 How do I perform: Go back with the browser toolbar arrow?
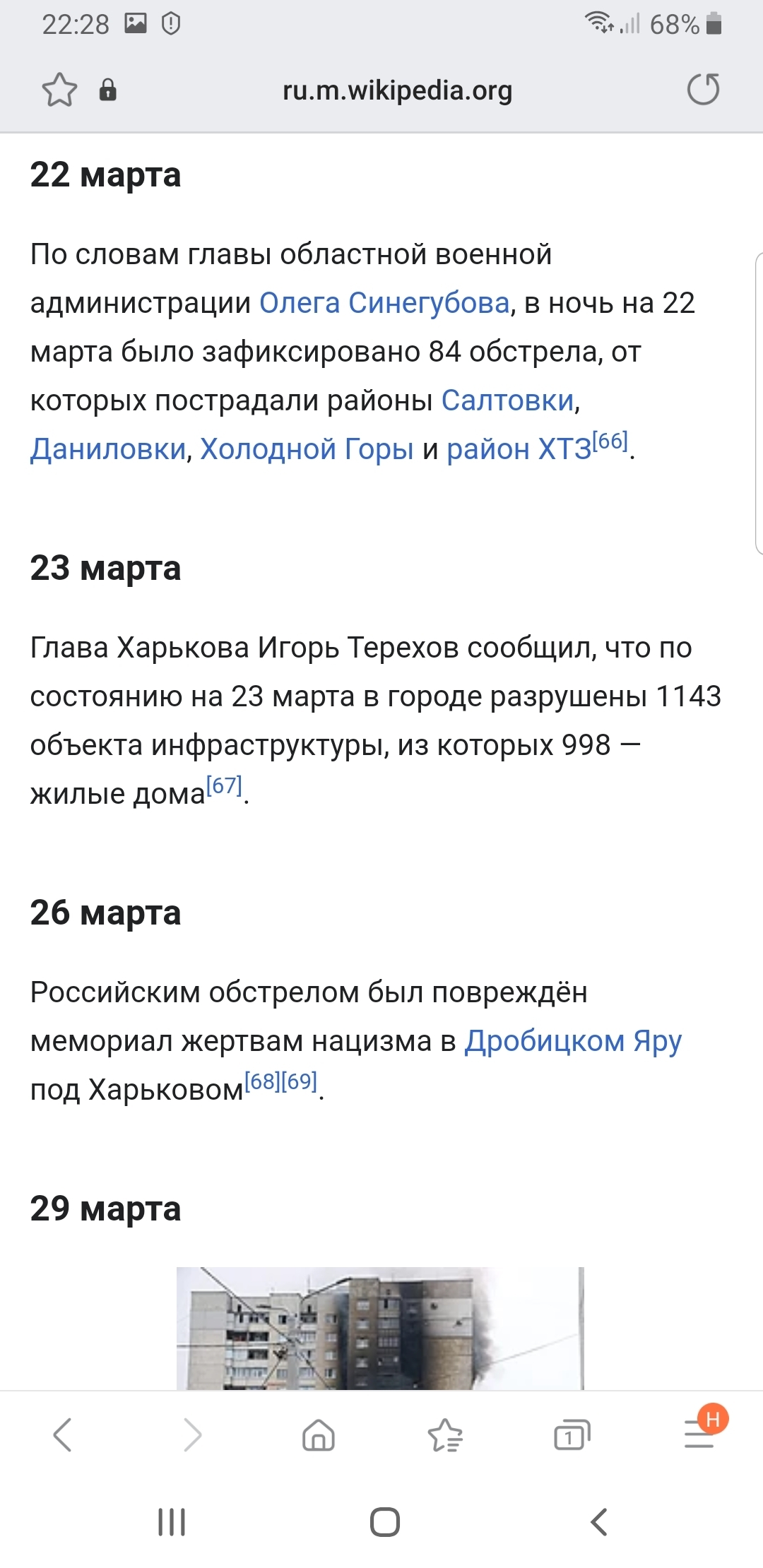click(x=63, y=1435)
